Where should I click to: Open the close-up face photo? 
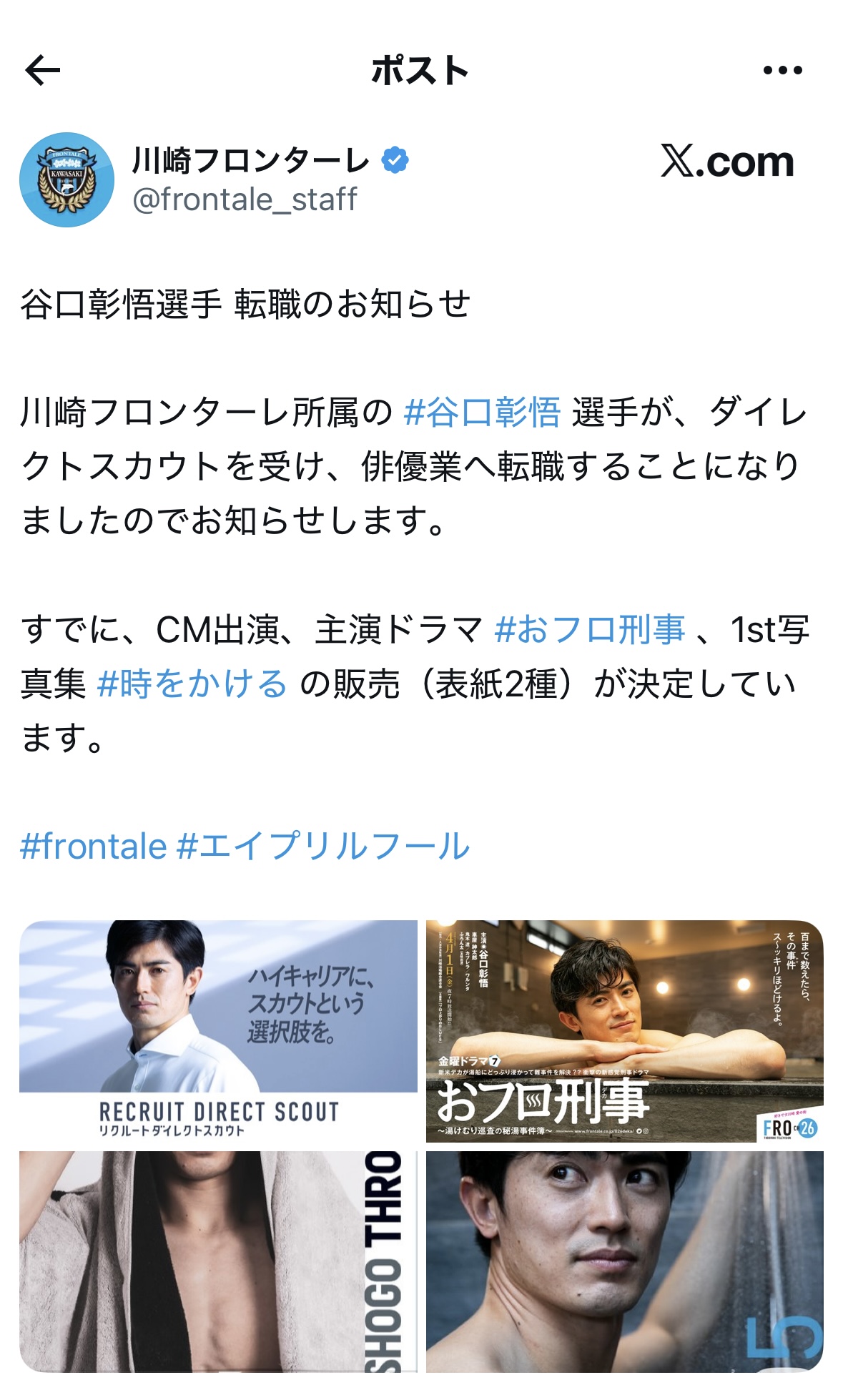coord(624,1261)
